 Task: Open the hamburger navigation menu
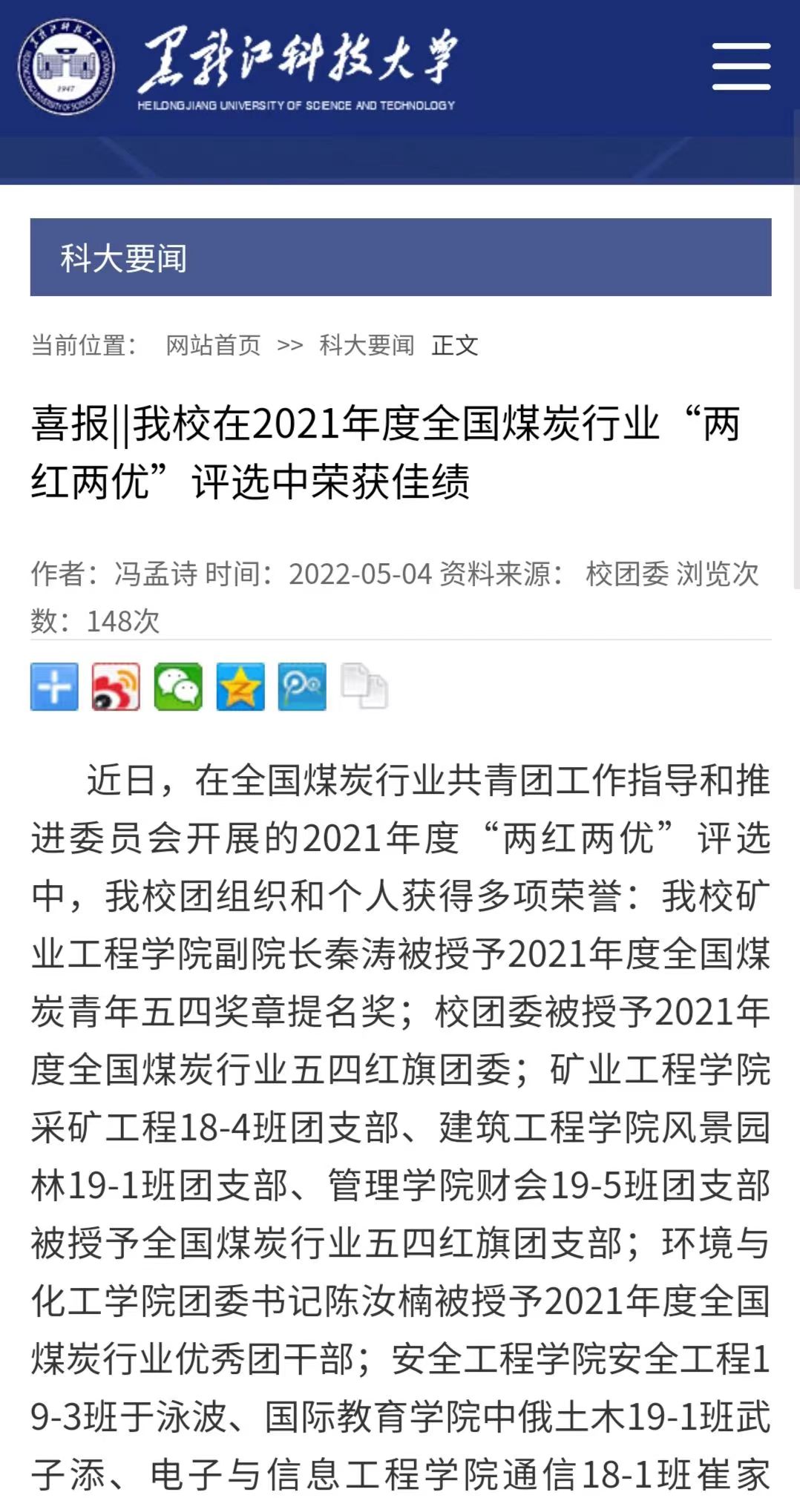click(x=741, y=67)
